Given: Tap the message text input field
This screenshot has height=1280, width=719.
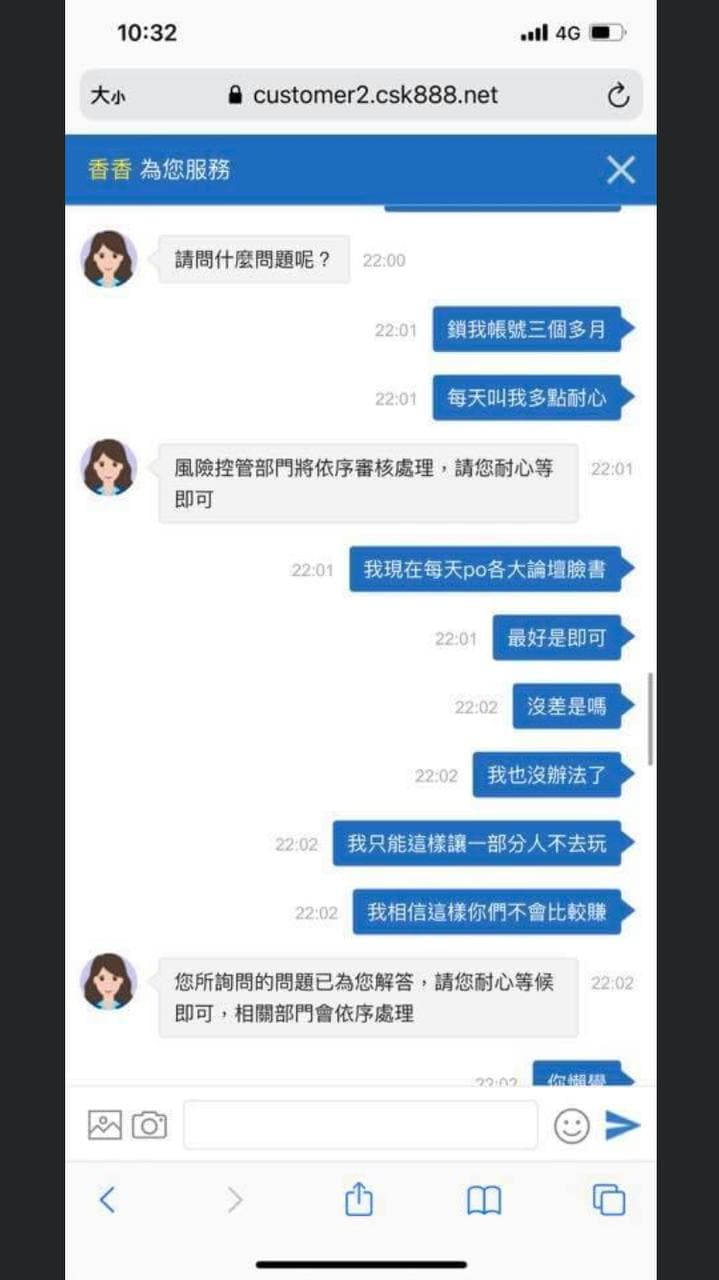Looking at the screenshot, I should point(360,1125).
